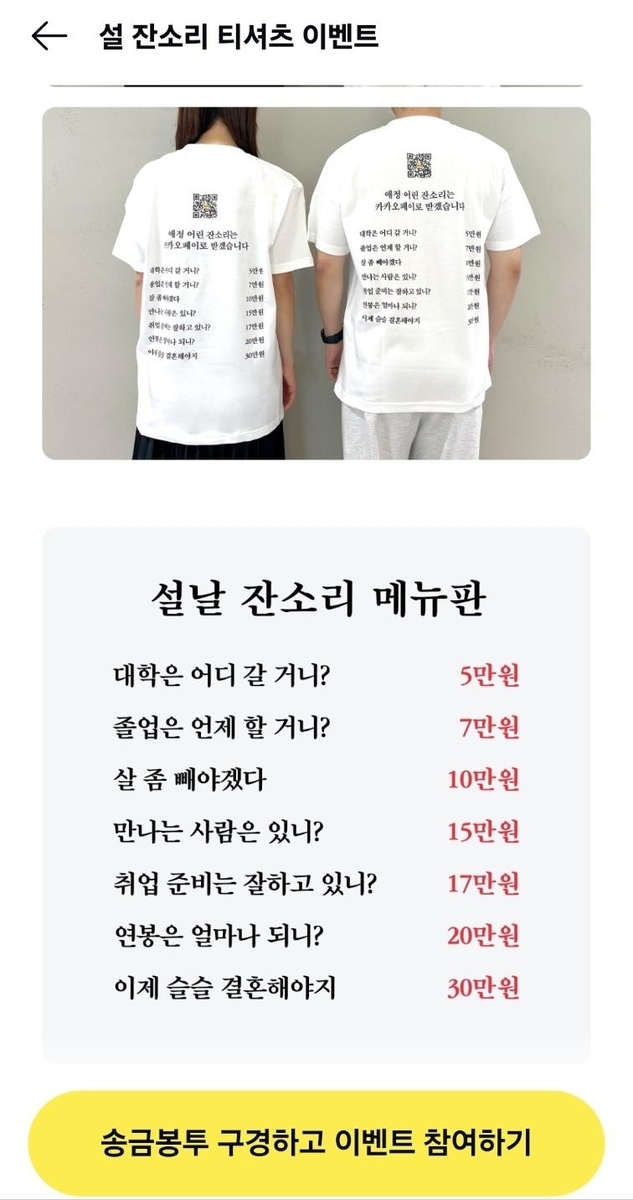
Task: Go back using the arrow icon
Action: 48,37
